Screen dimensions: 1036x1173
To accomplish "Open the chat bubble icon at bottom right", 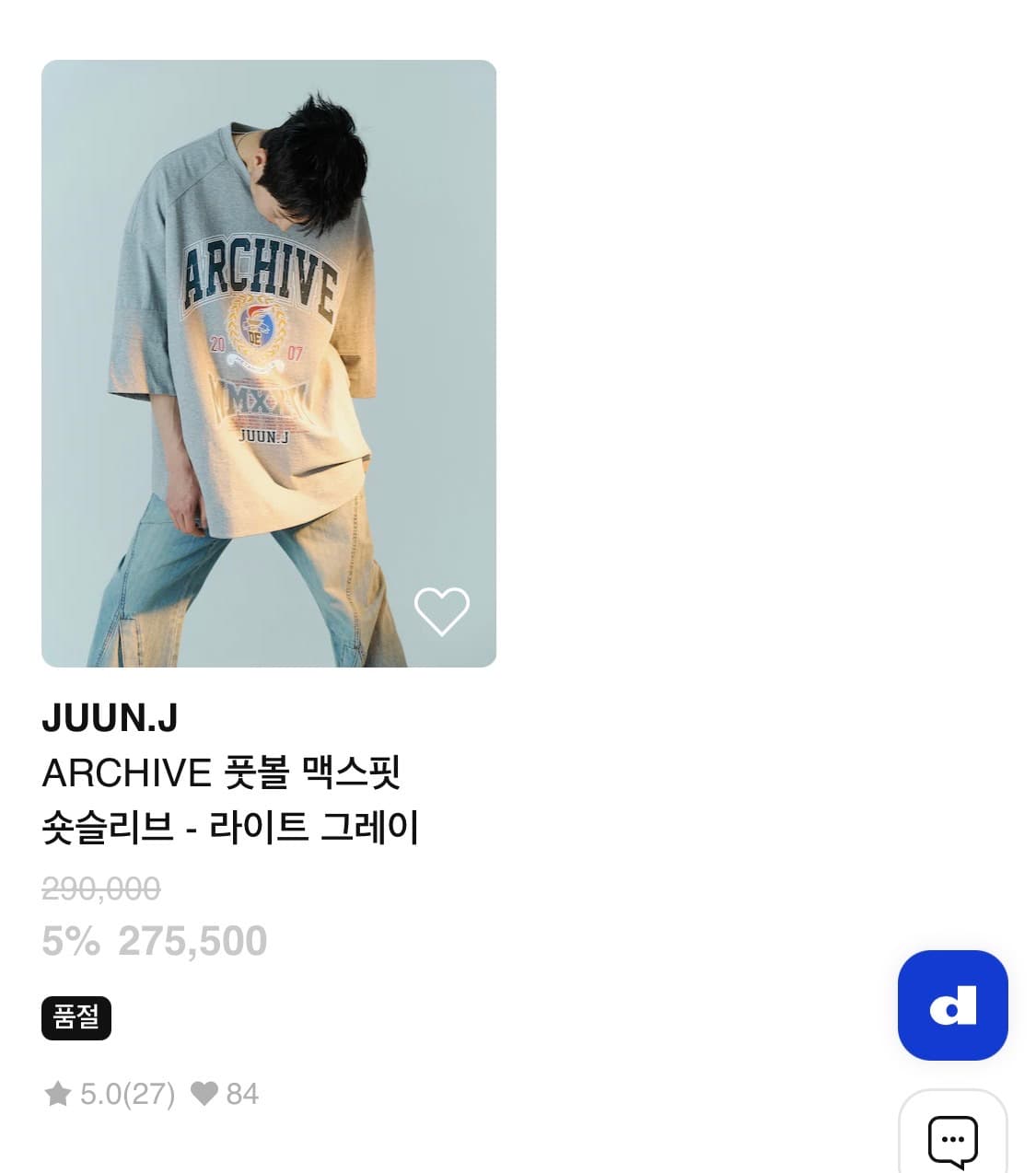I will (953, 1140).
